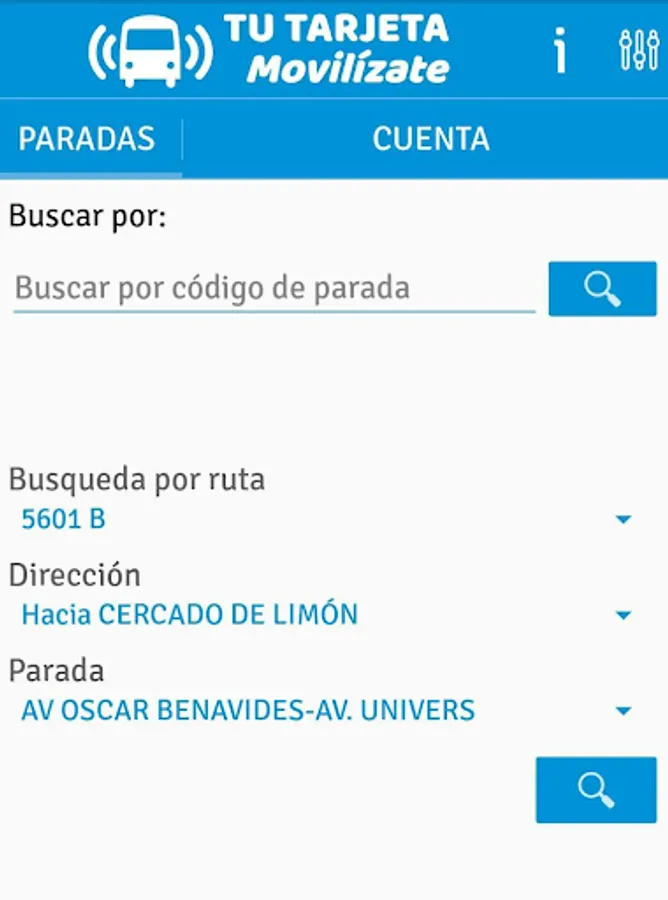
Task: Expand the route dropdown showing 5601 B
Action: click(x=326, y=519)
